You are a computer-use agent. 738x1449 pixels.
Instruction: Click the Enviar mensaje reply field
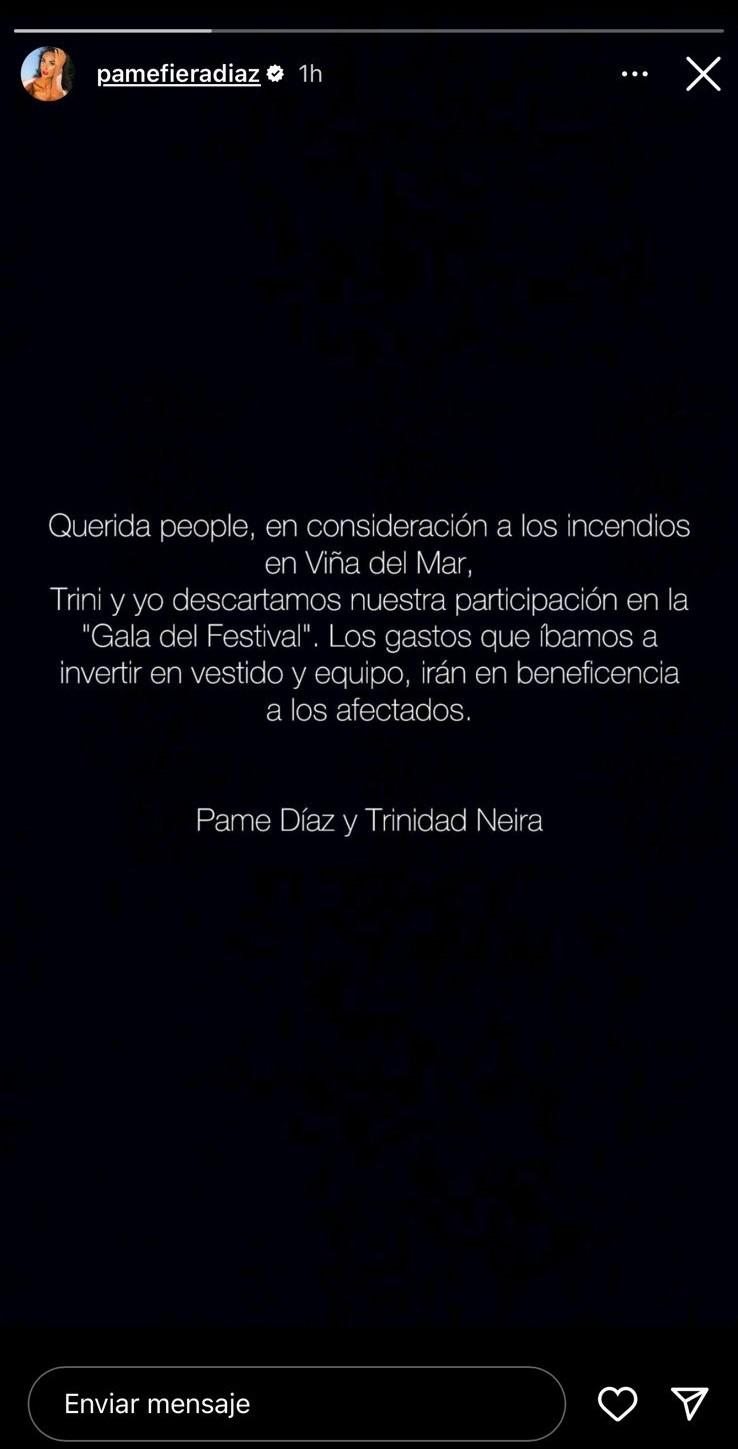pyautogui.click(x=297, y=1404)
